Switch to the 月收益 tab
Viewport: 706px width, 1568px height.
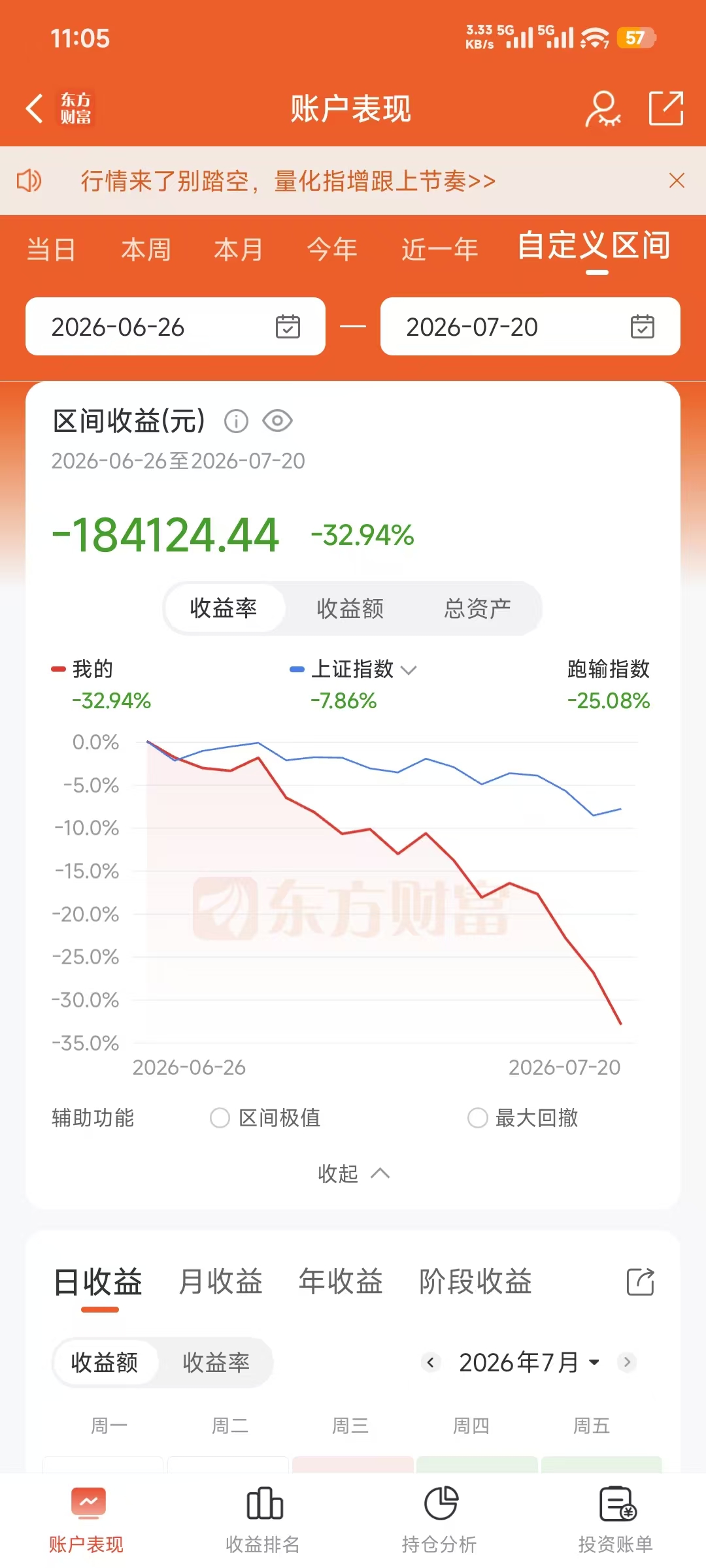point(220,1281)
